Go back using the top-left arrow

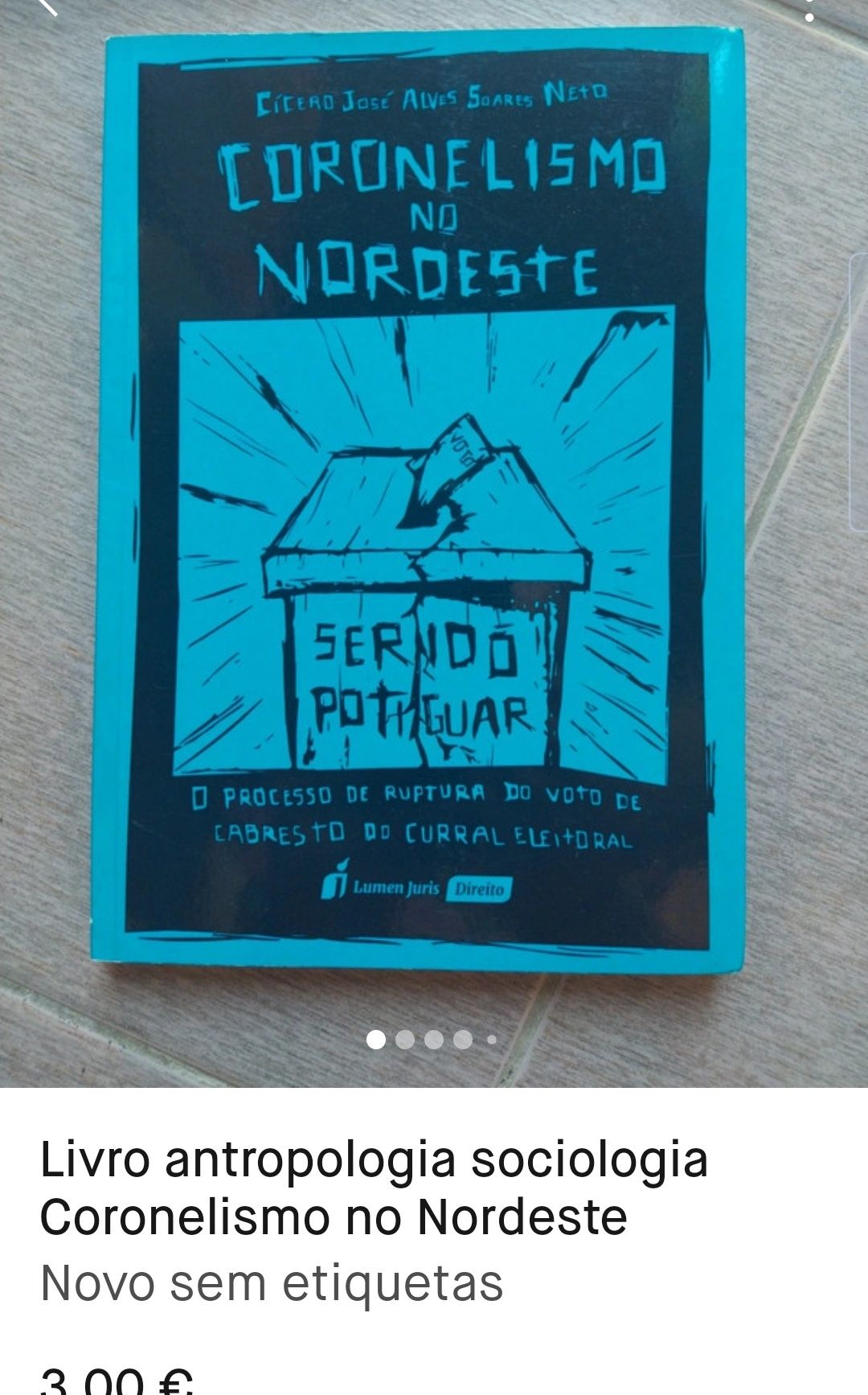tap(47, 6)
